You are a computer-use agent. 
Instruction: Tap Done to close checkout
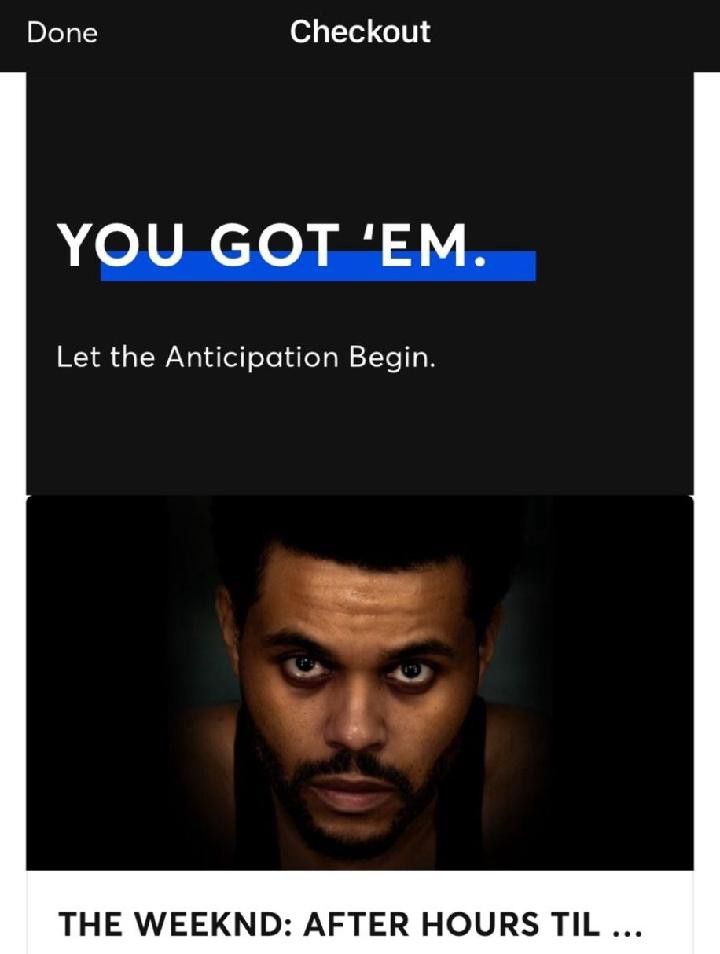coord(62,33)
